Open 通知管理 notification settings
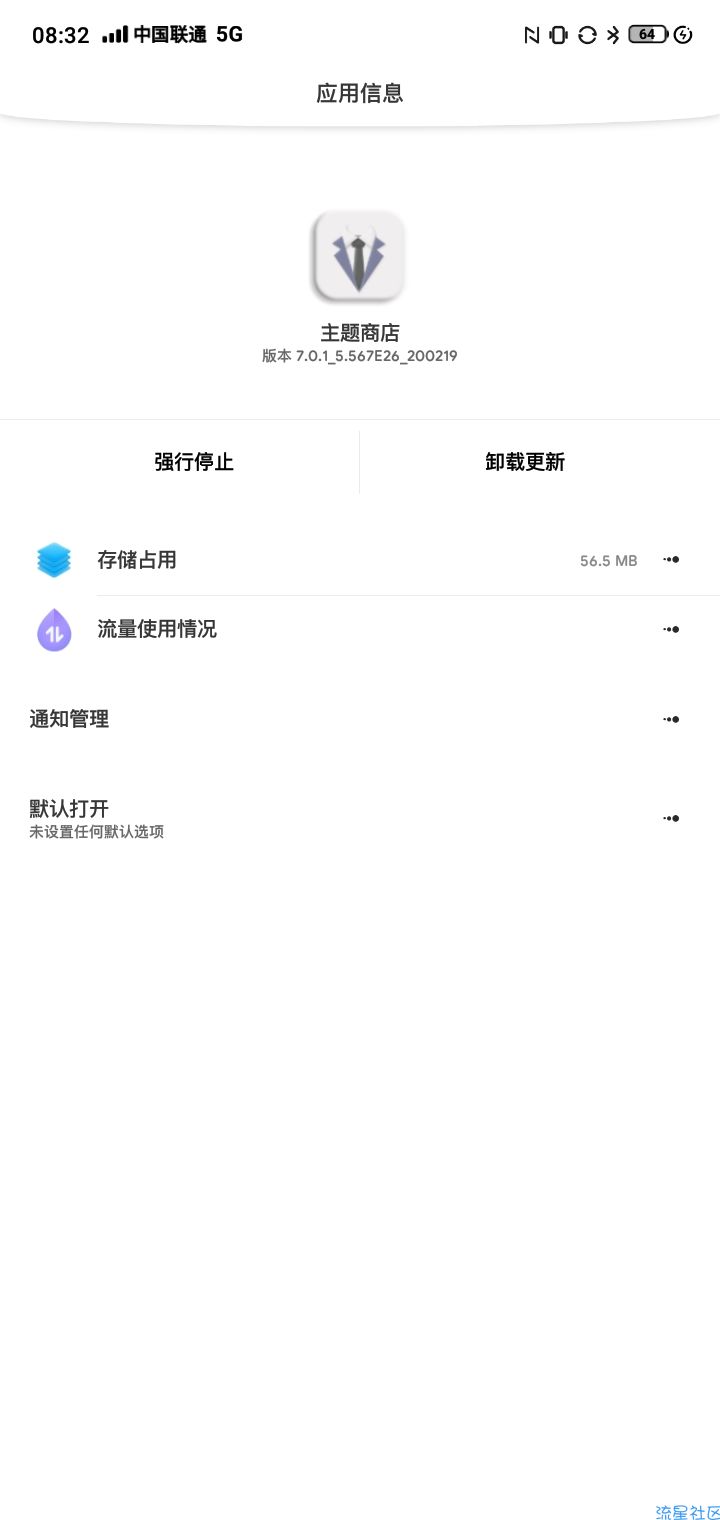Screen dimensions: 720x1520 [x=360, y=719]
